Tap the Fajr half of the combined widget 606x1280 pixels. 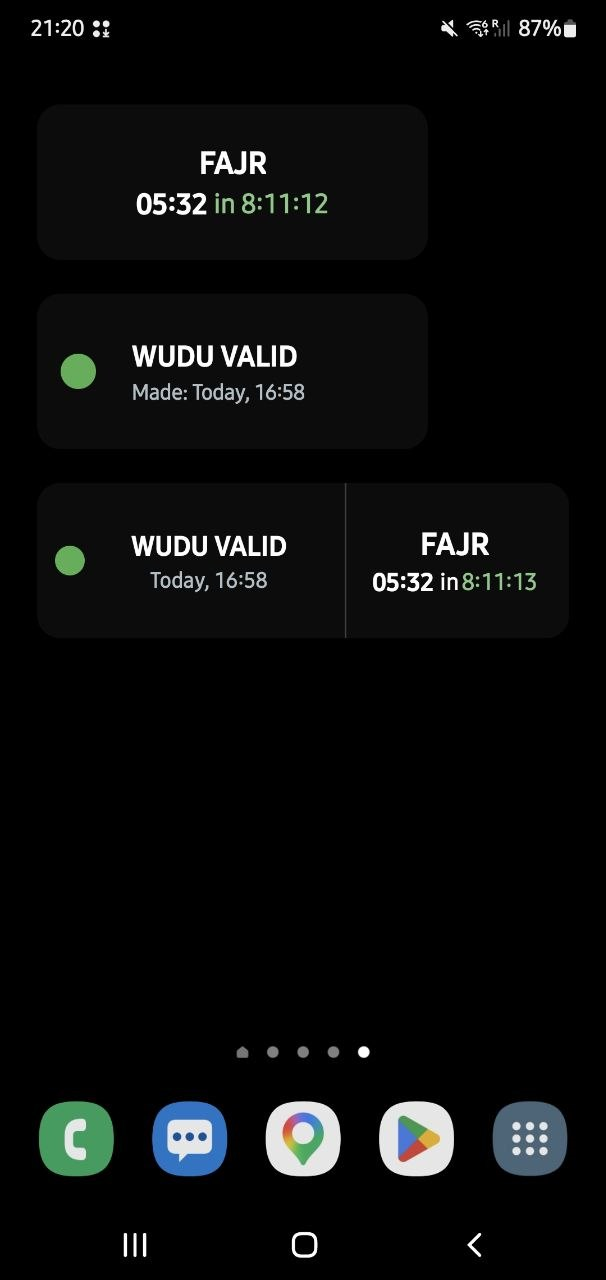pyautogui.click(x=457, y=560)
